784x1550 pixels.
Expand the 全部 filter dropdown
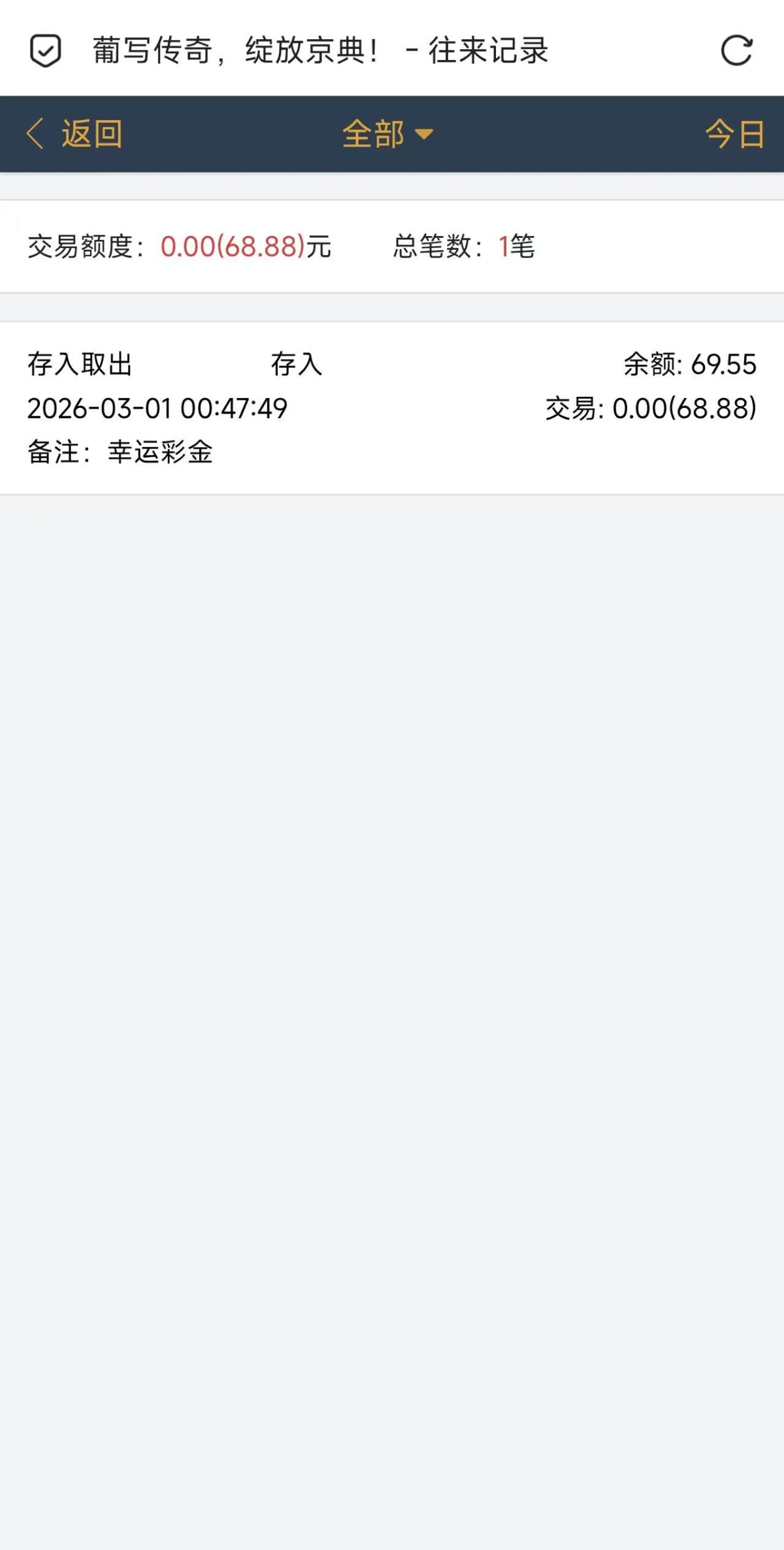point(387,134)
